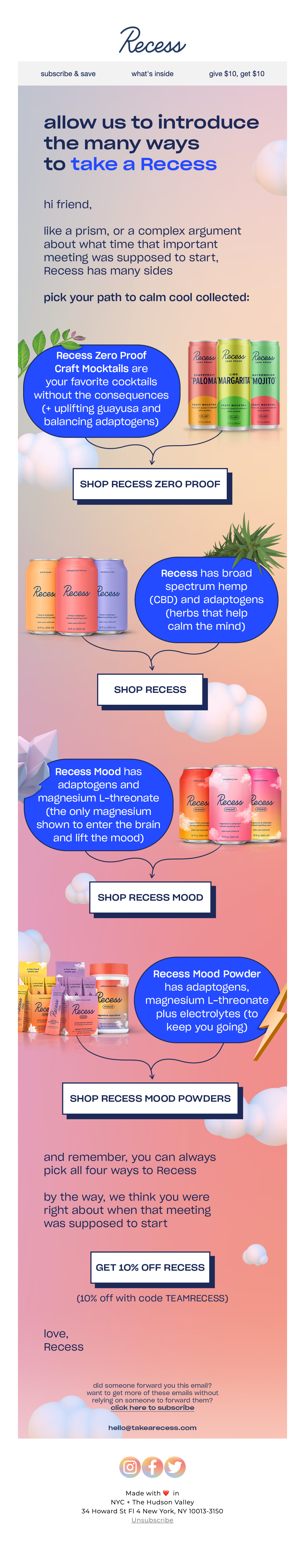Screen dimensions: 305x1568
Task: Open Recess Instagram page
Action: coord(130,1467)
